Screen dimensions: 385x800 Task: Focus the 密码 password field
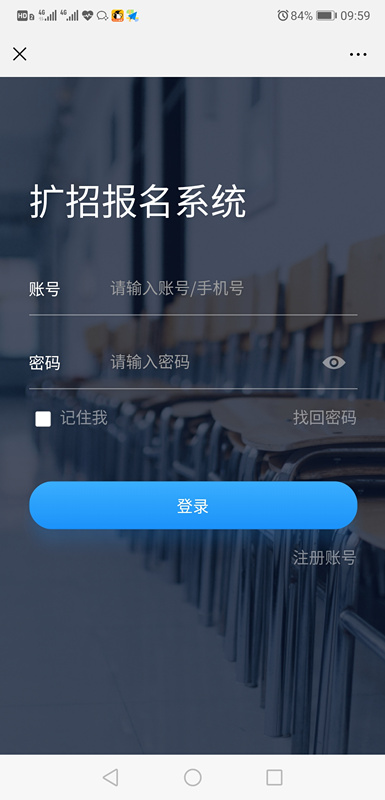212,363
